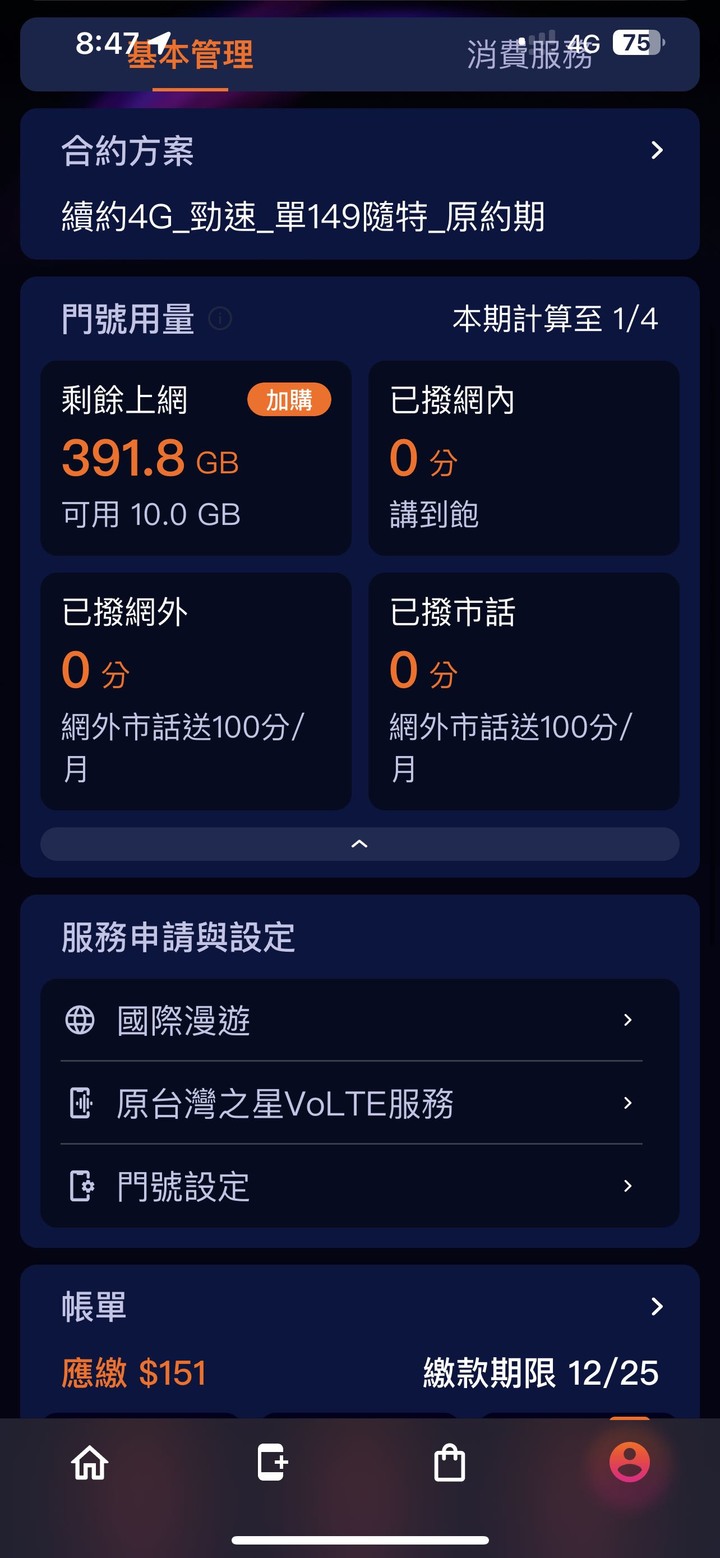Open 原台灣之星VoLTE服務
The image size is (720, 1558).
[351, 1103]
